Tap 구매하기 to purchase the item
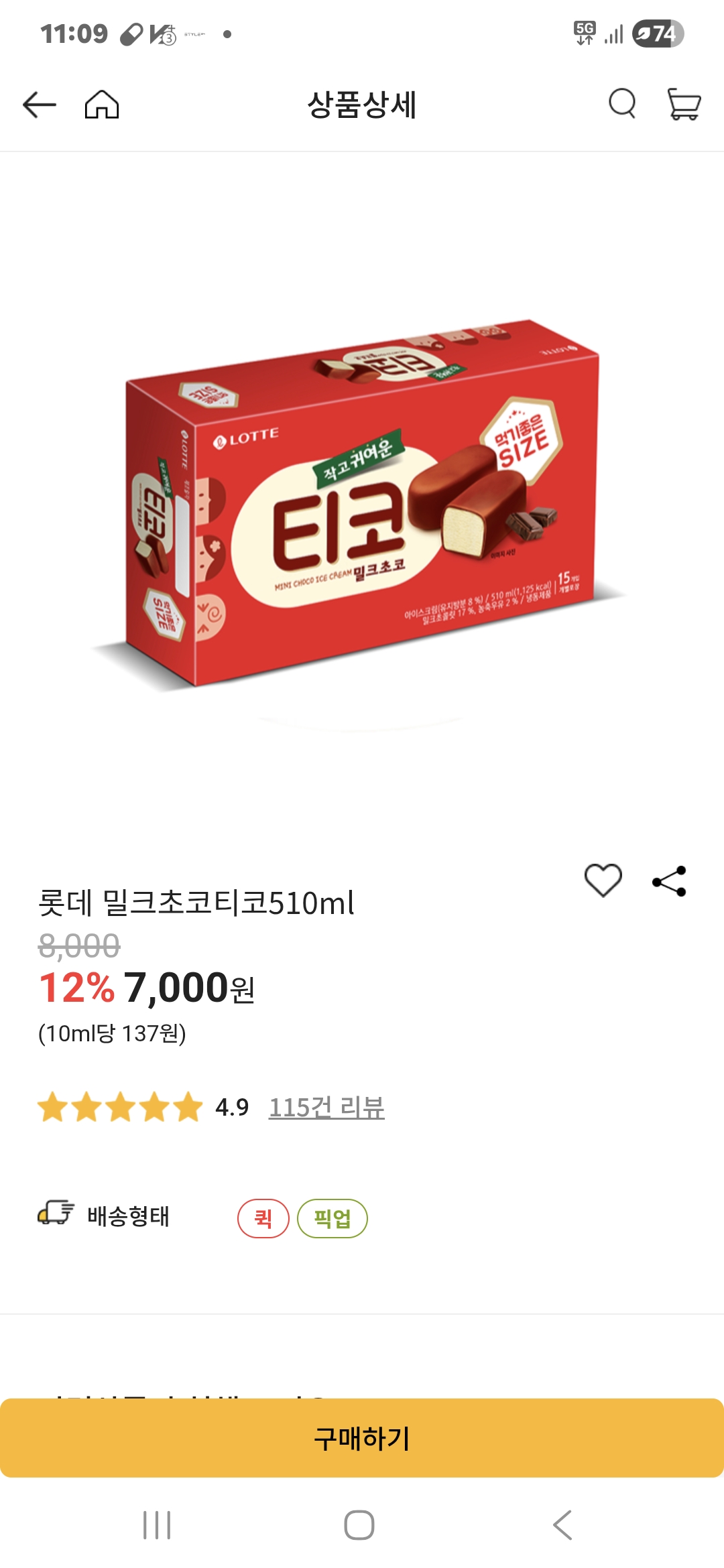 362,1438
